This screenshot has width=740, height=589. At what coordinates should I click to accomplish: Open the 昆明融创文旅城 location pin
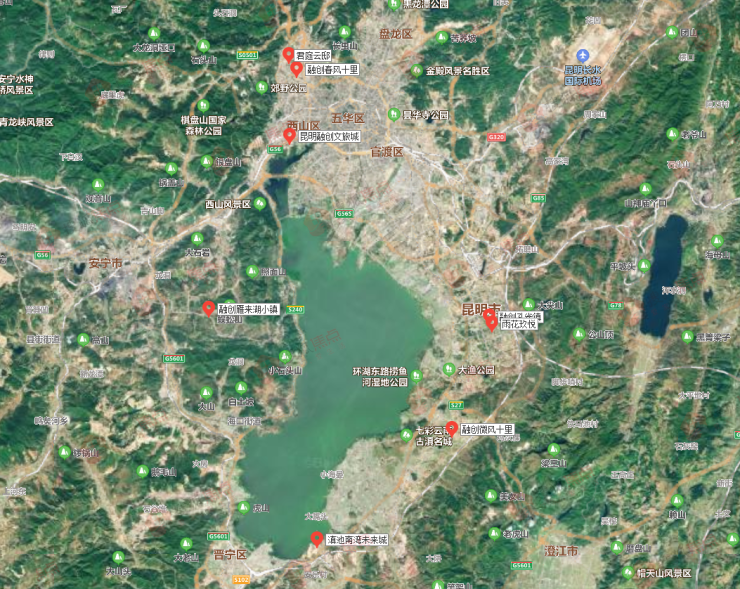[290, 134]
